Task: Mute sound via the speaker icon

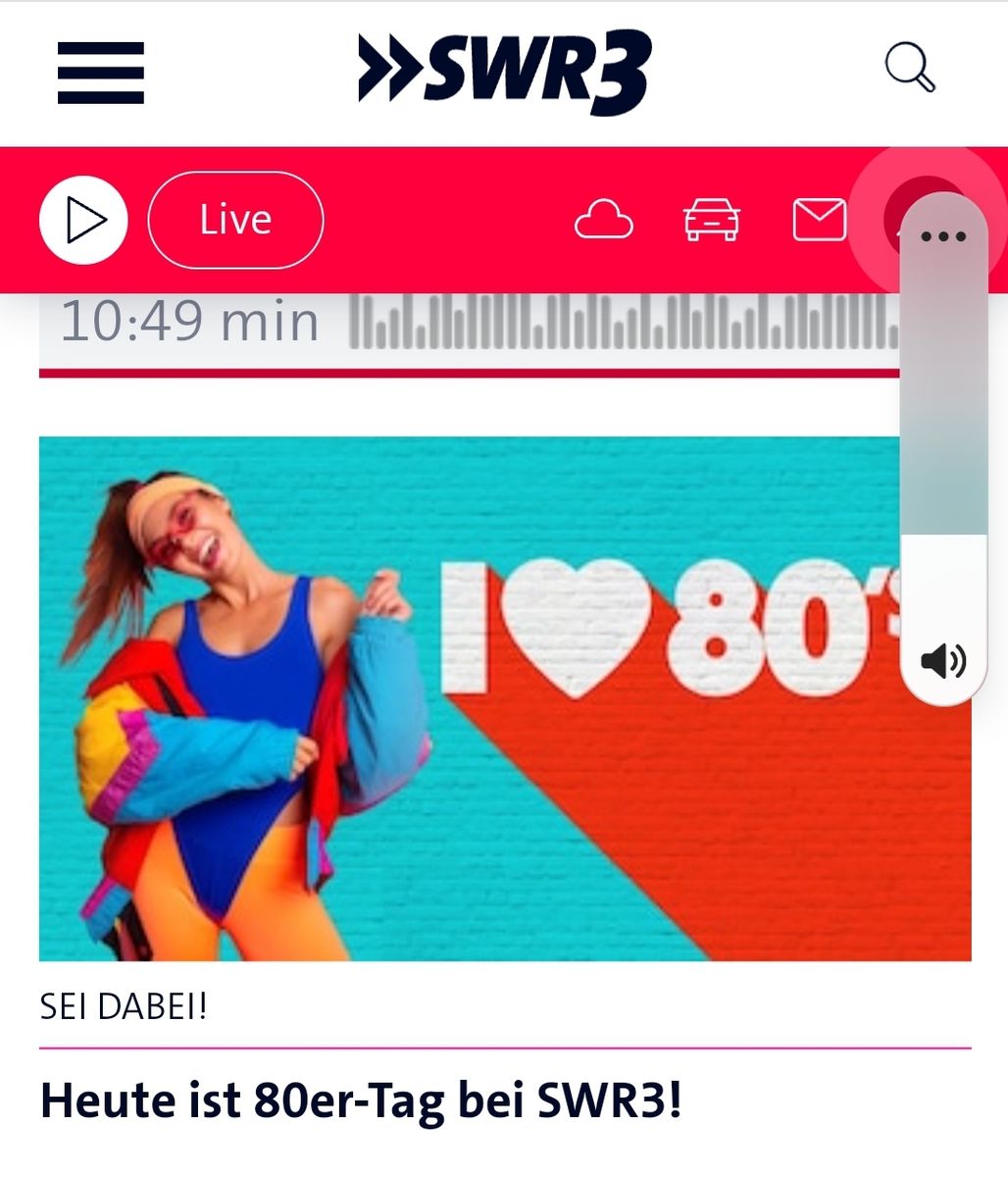Action: pos(942,662)
